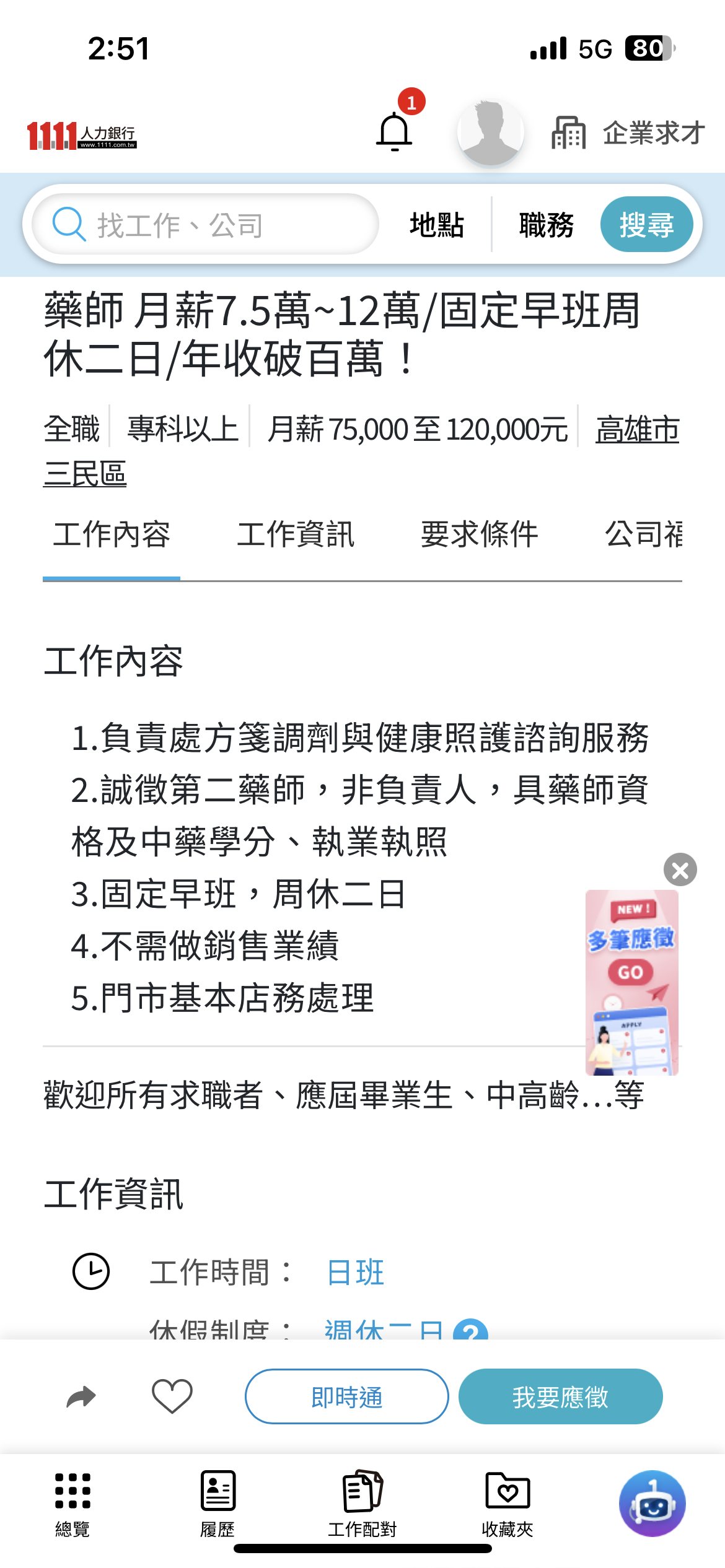Tap the 搜尋 search button
Image resolution: width=725 pixels, height=1568 pixels.
tap(646, 225)
